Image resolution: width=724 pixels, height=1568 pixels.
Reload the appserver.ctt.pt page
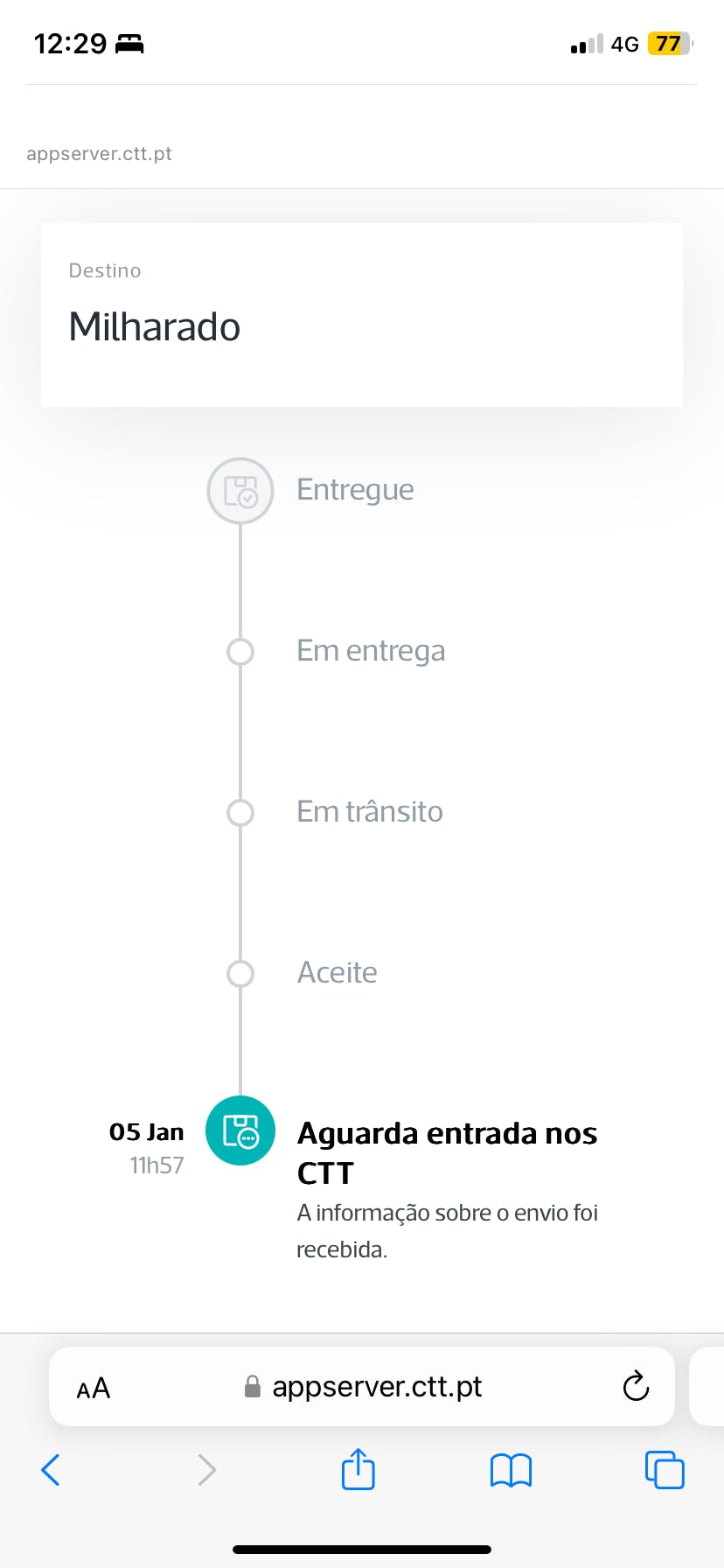[636, 1387]
